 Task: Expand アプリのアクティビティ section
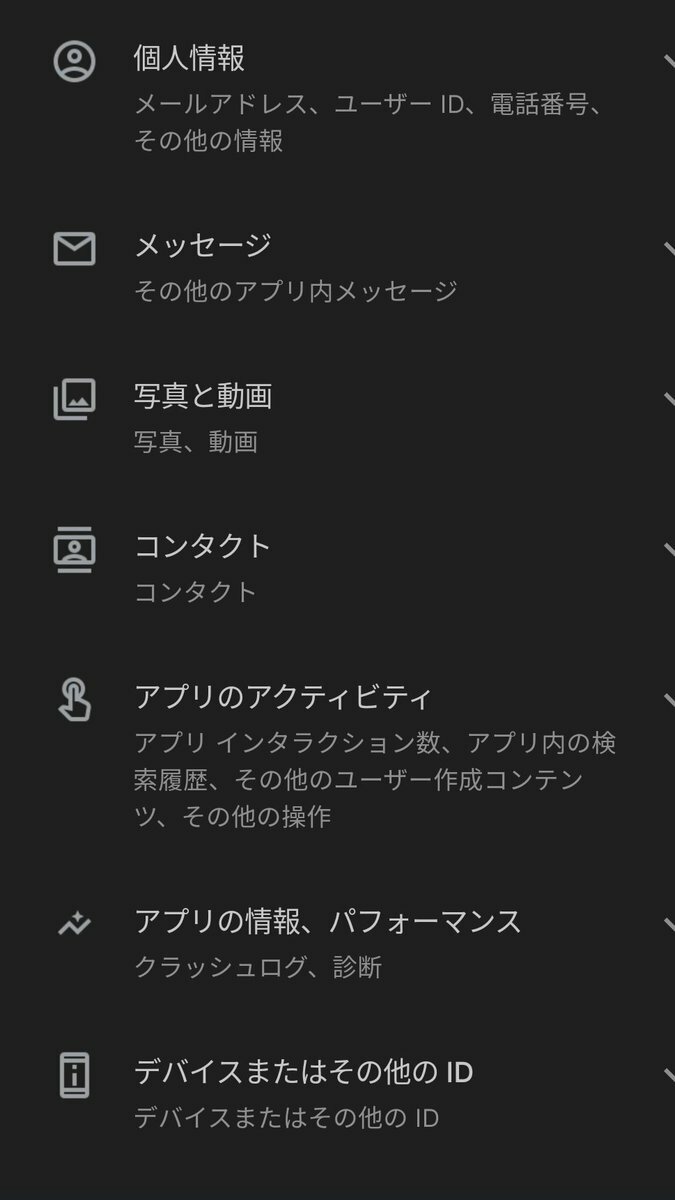click(x=668, y=697)
